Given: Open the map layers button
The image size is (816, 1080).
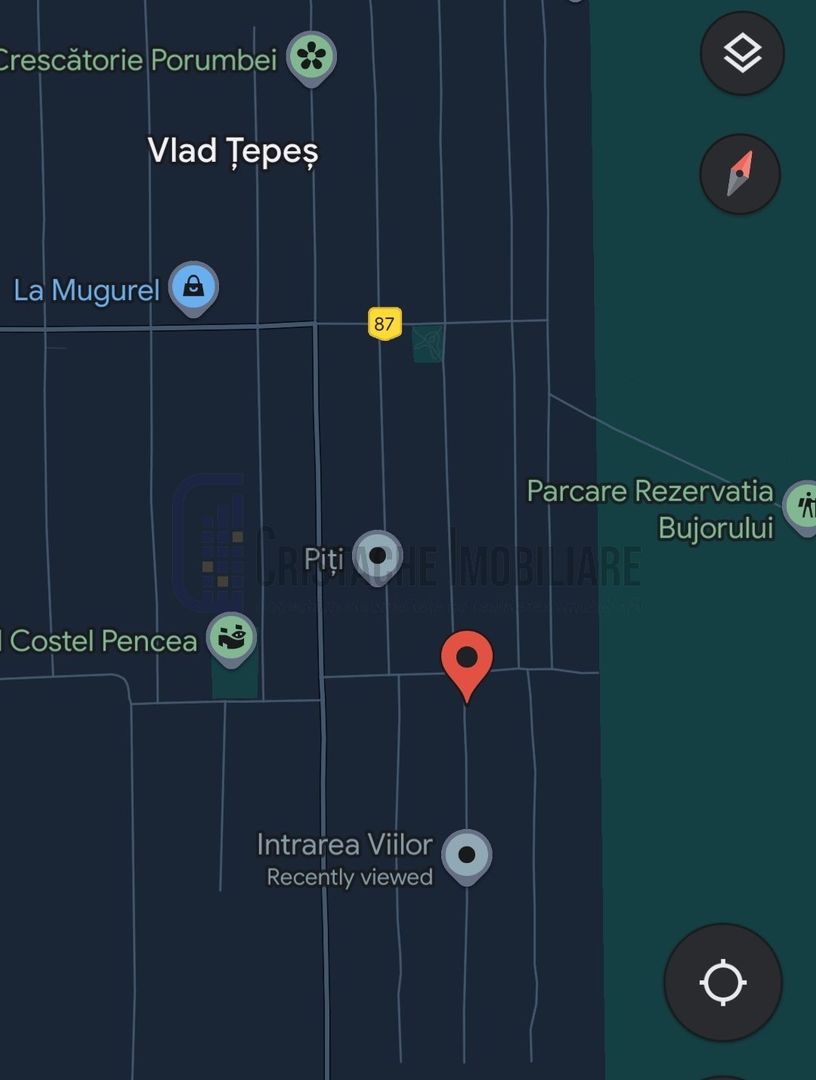Looking at the screenshot, I should 742,53.
